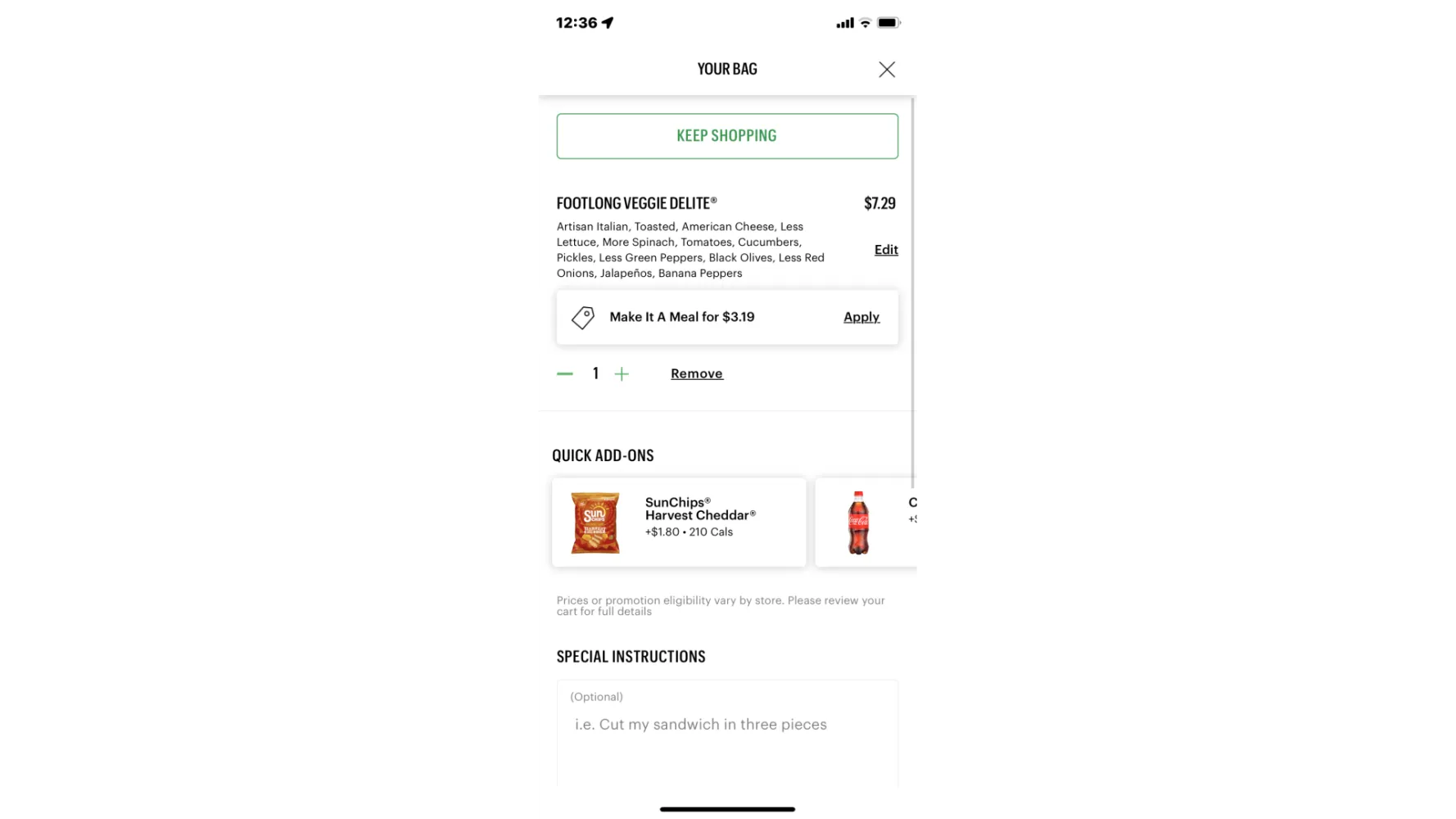
Task: Remove the sandwich from the bag
Action: (x=696, y=373)
